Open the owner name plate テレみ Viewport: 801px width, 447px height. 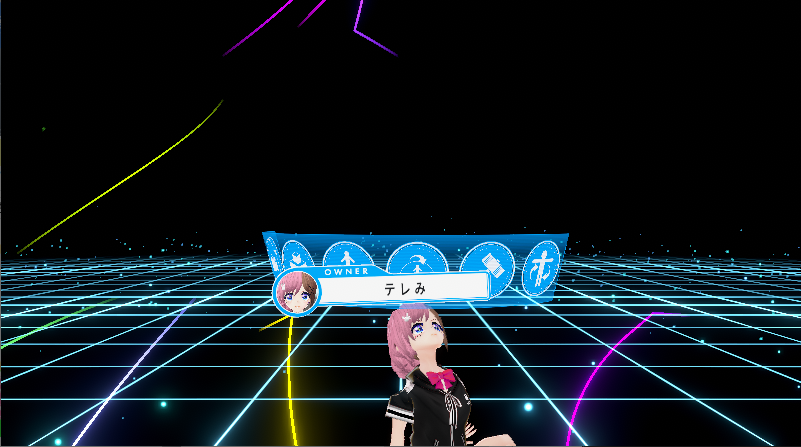pos(406,288)
